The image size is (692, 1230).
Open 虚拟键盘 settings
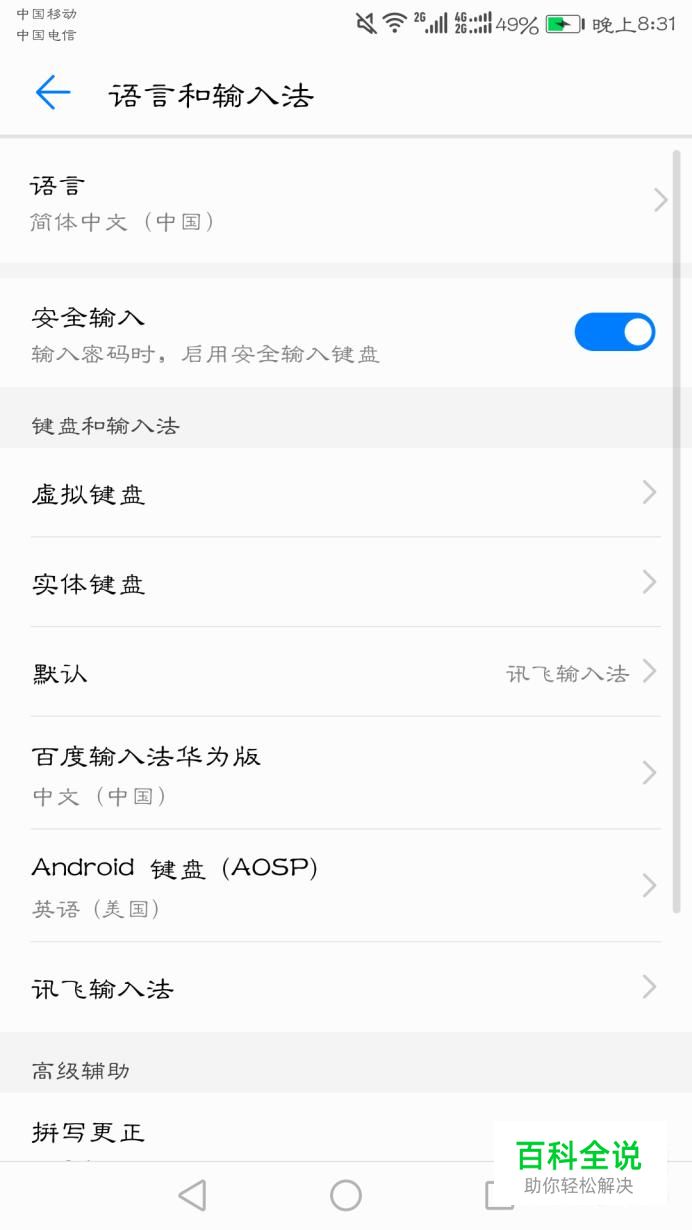[346, 493]
